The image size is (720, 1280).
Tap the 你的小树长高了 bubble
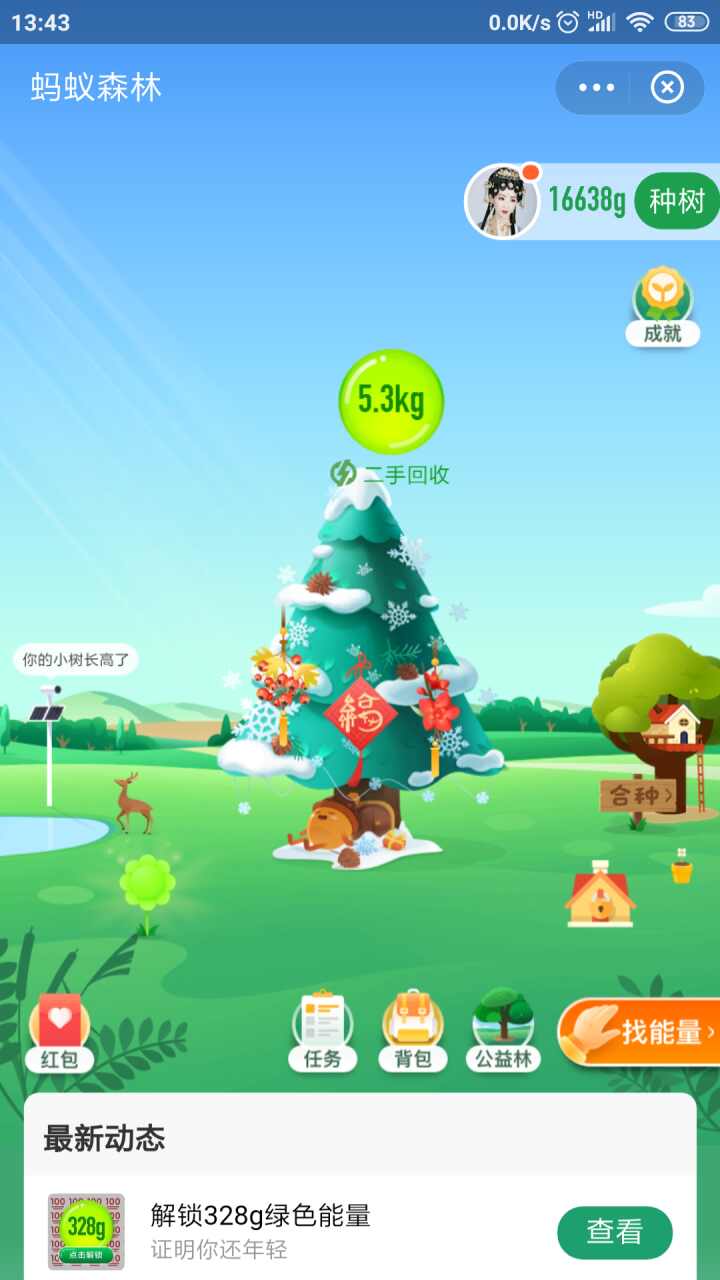tap(76, 660)
